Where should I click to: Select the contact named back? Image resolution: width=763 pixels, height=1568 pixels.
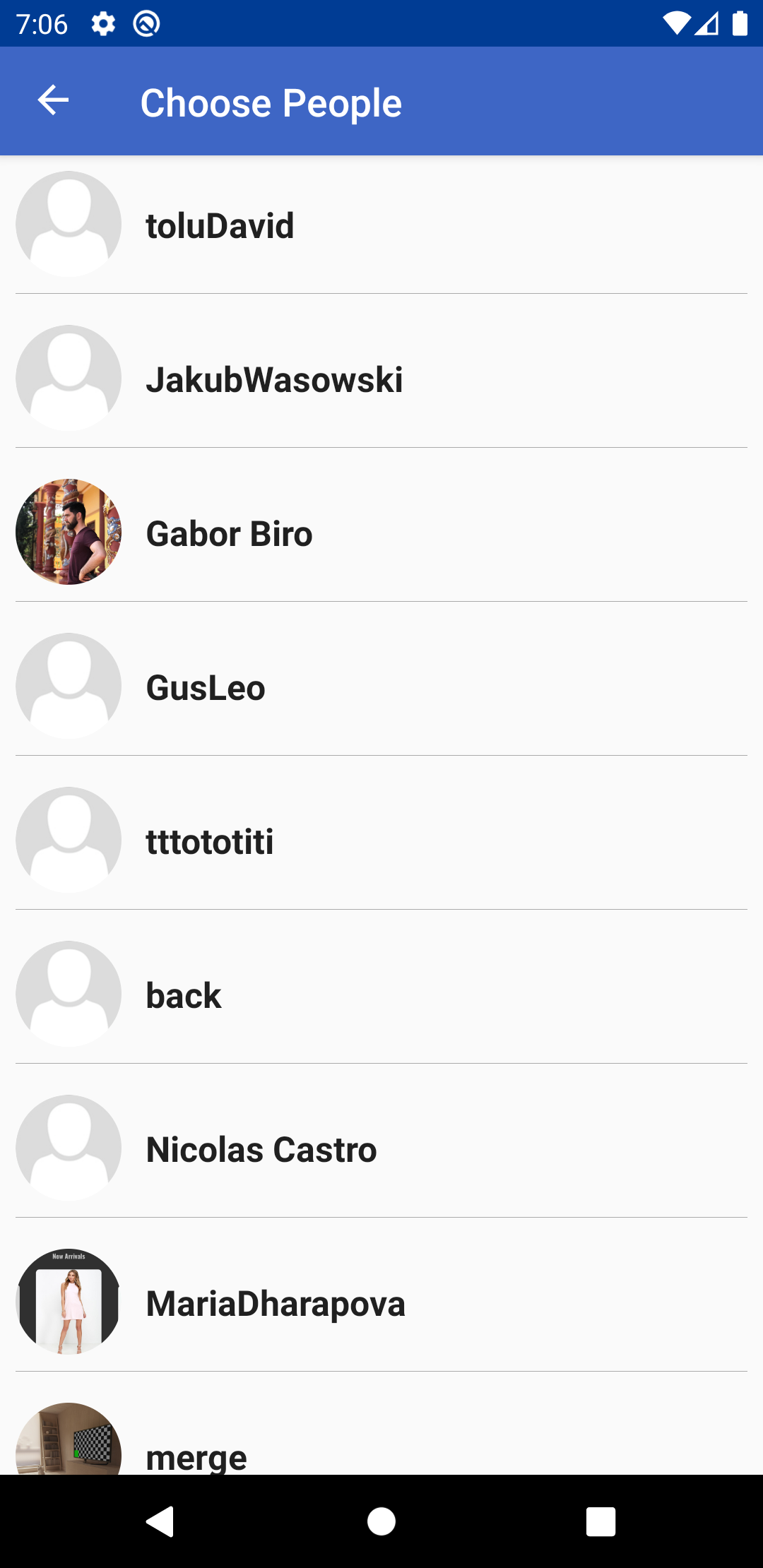(x=381, y=994)
